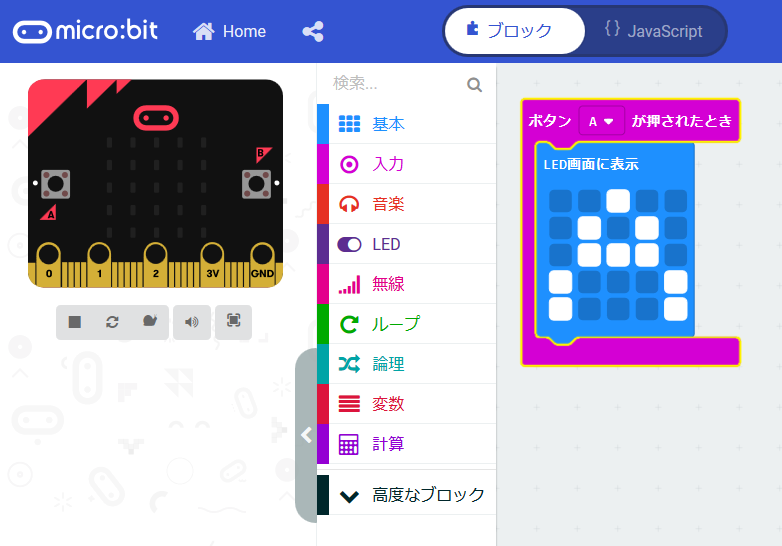The image size is (782, 546).
Task: Open the 基本 block category
Action: 389,124
